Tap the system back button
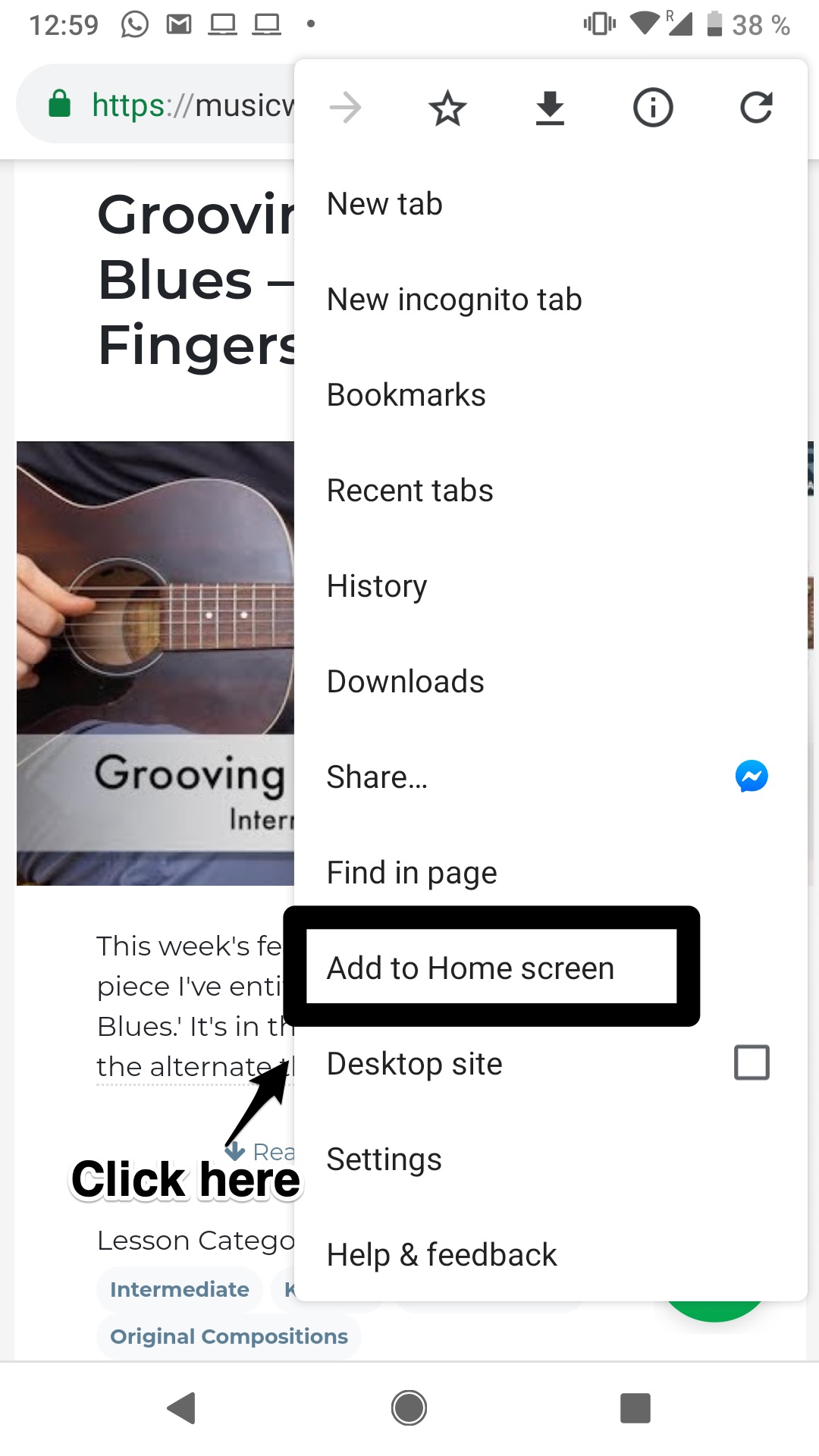The width and height of the screenshot is (819, 1456). (x=182, y=1408)
